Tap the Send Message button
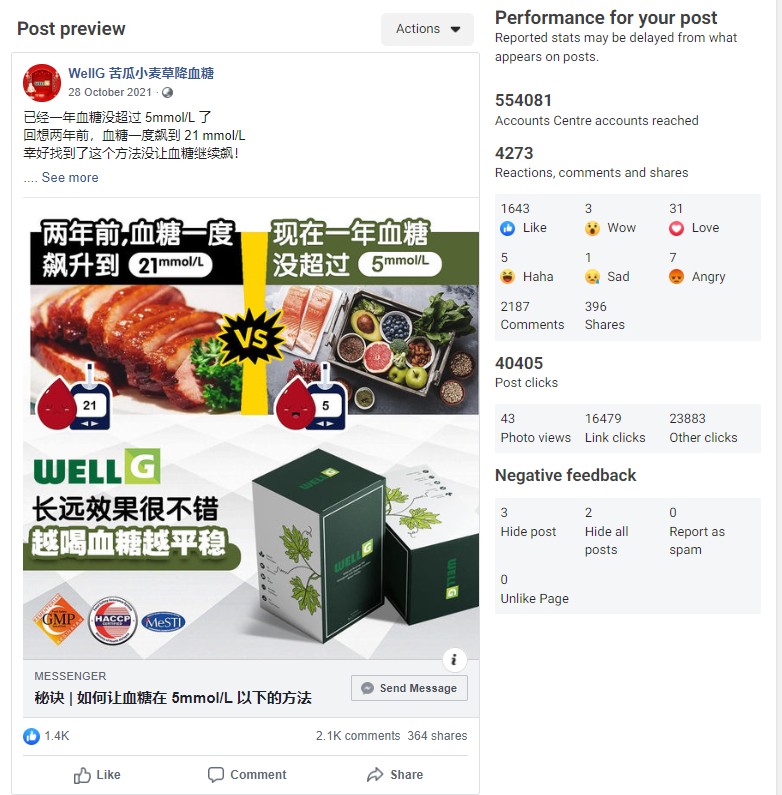Viewport: 782px width, 795px height. [409, 688]
